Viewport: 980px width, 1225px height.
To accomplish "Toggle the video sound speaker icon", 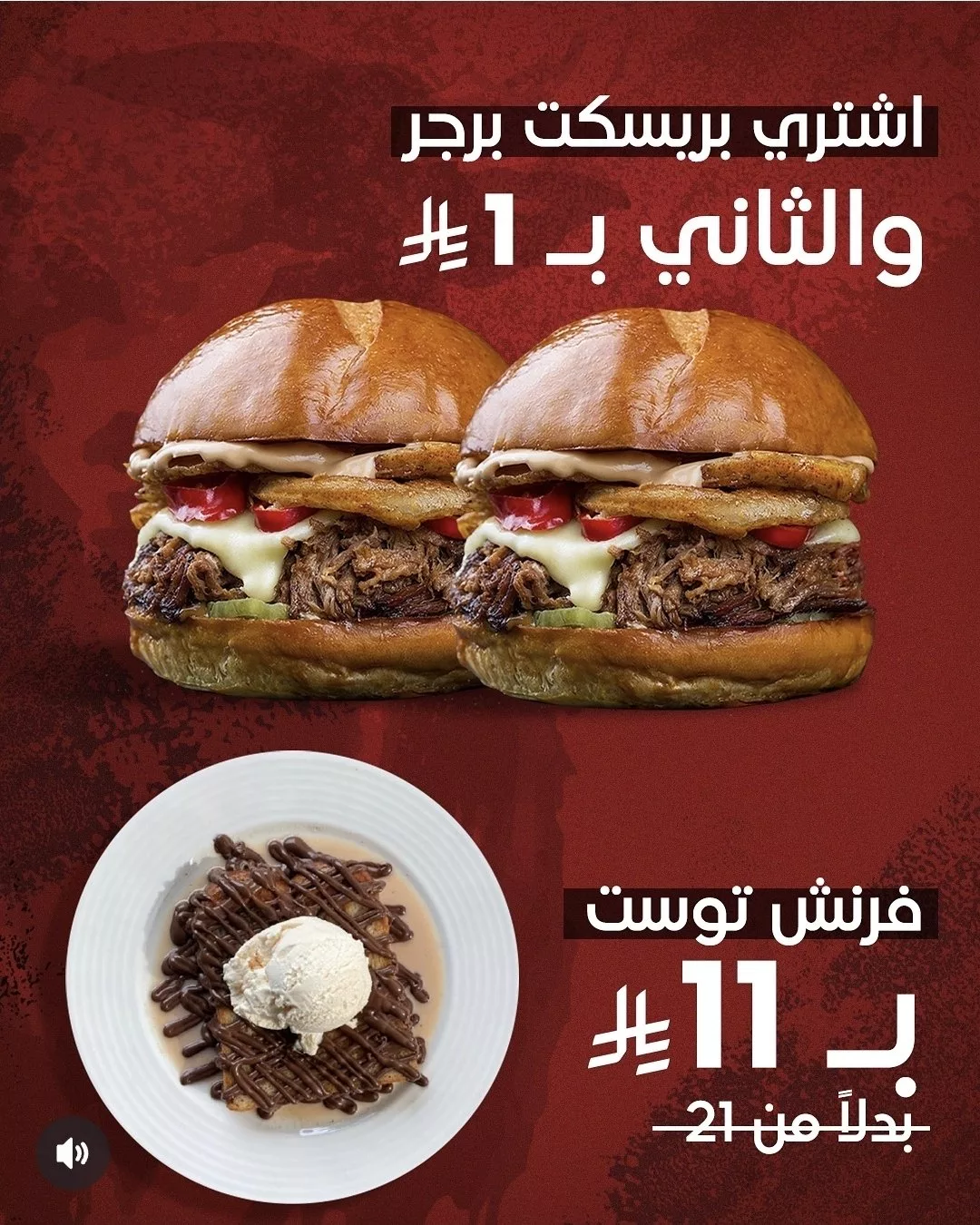I will tap(73, 1153).
